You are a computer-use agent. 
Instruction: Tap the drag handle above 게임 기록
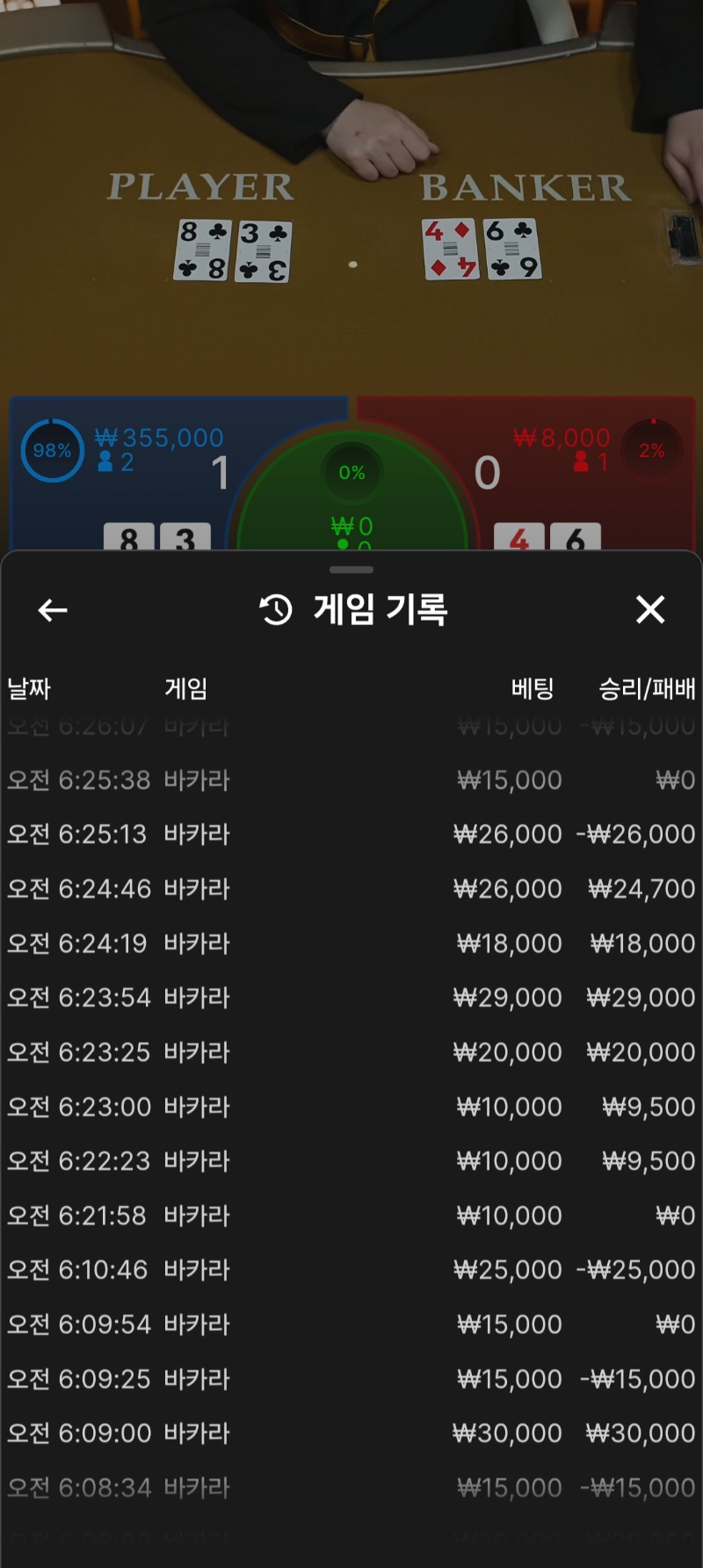tap(351, 570)
